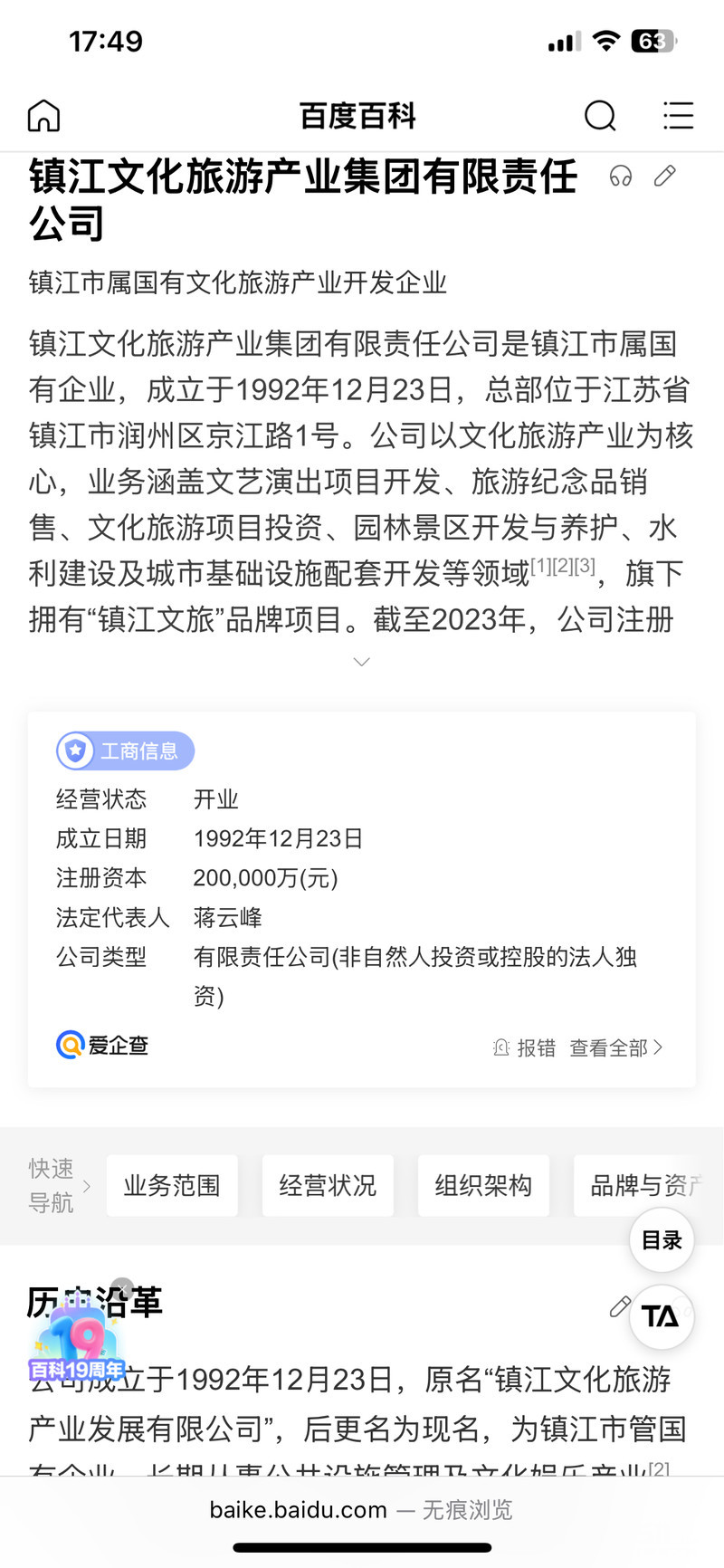Viewport: 724px width, 1568px height.
Task: Open citation reference [1]
Action: point(540,566)
